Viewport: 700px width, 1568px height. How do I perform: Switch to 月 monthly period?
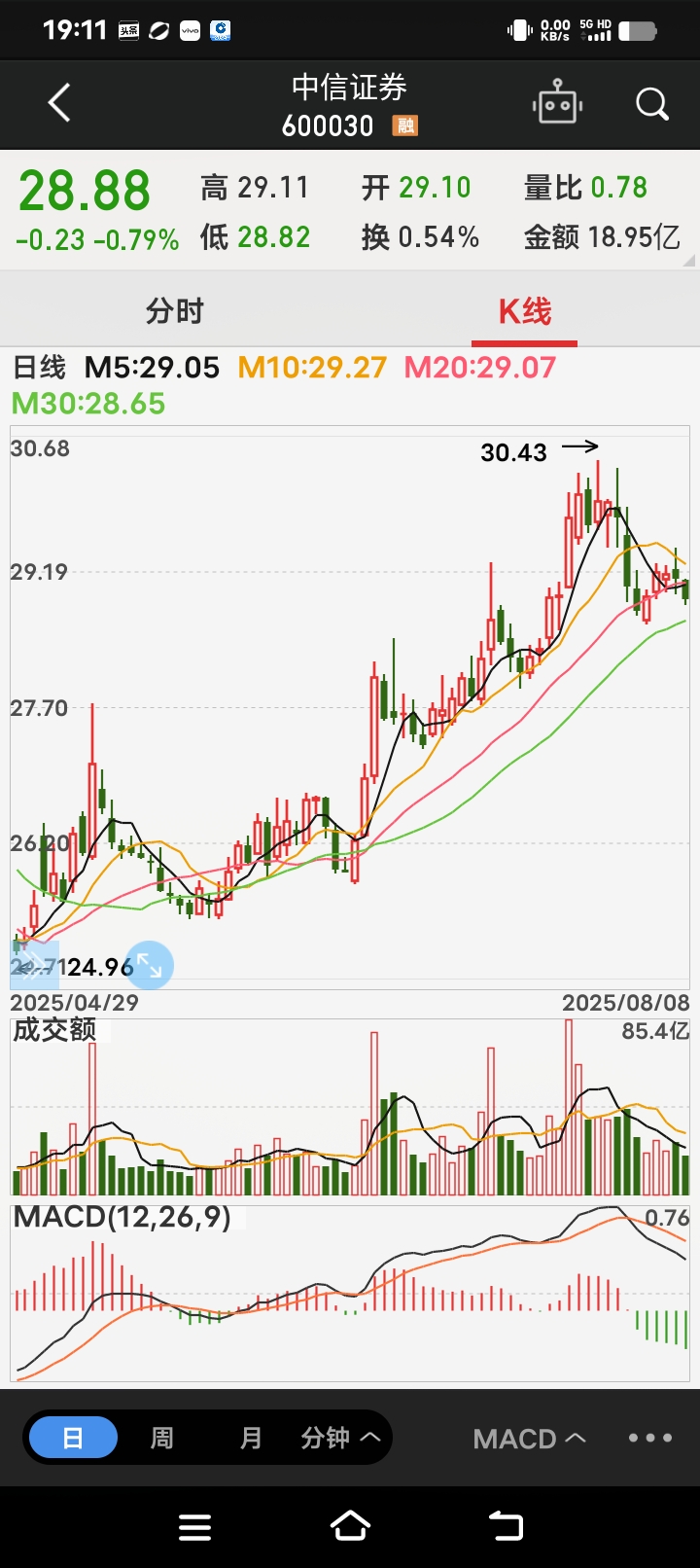pos(251,1438)
